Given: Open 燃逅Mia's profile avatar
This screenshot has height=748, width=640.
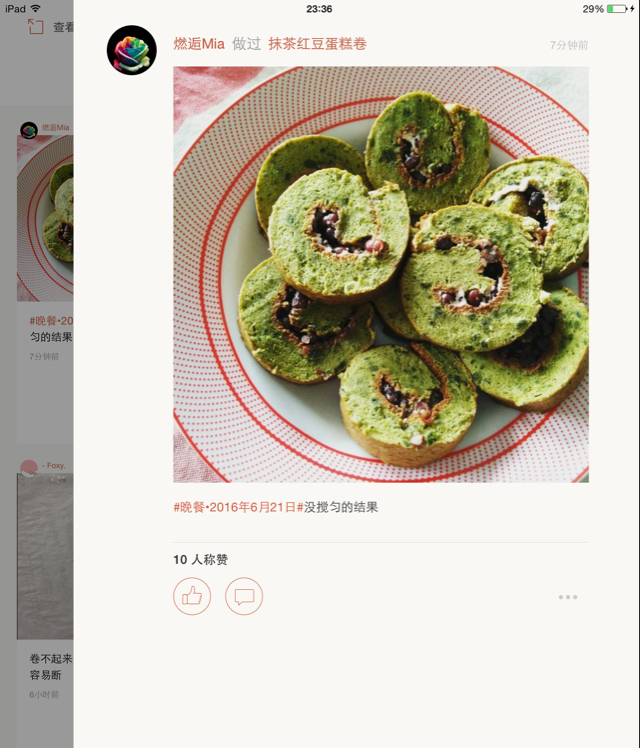Looking at the screenshot, I should pyautogui.click(x=131, y=50).
